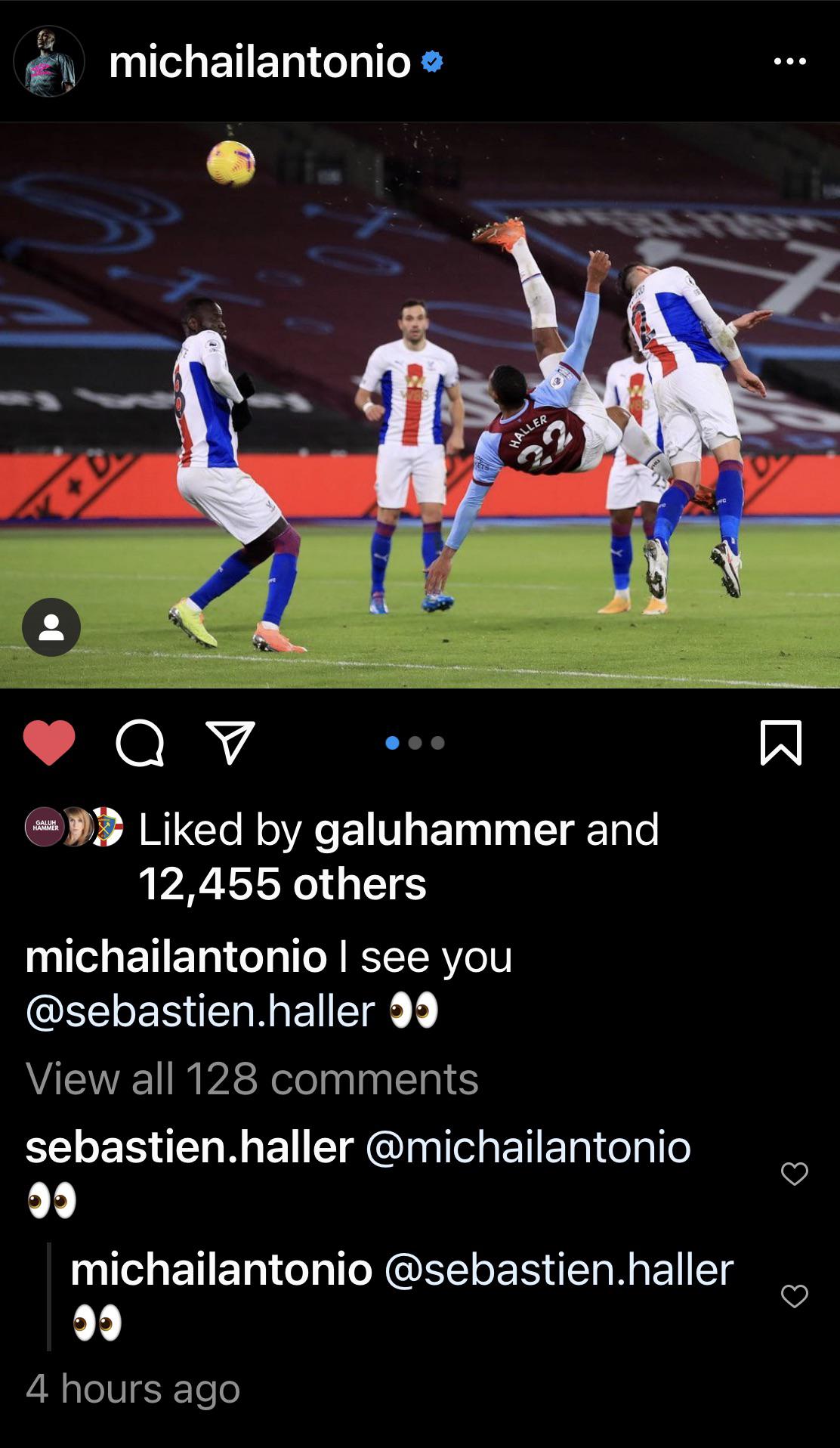This screenshot has width=840, height=1448.
Task: Open the Haller bicycle kick photo
Action: (420, 405)
